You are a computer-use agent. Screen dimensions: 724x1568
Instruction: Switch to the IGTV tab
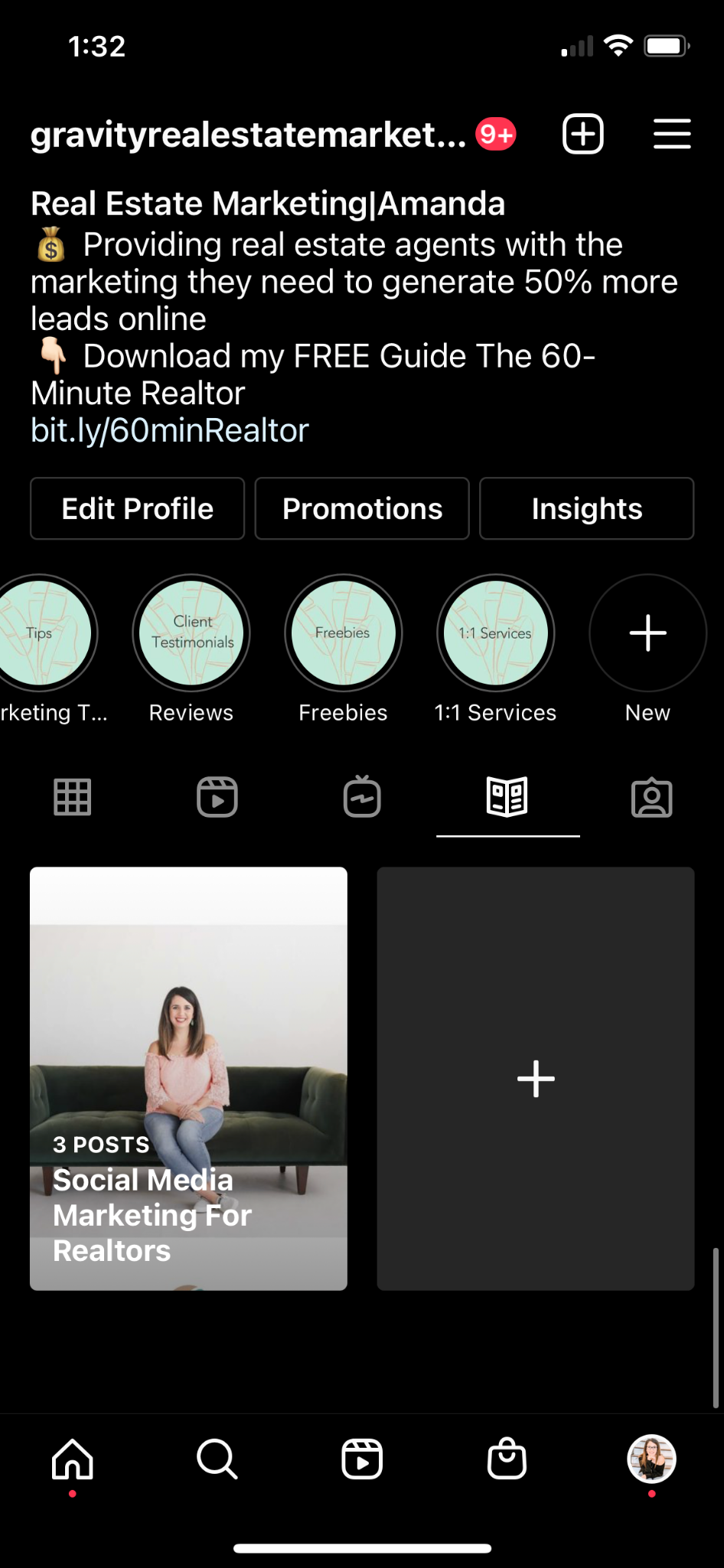(x=362, y=797)
